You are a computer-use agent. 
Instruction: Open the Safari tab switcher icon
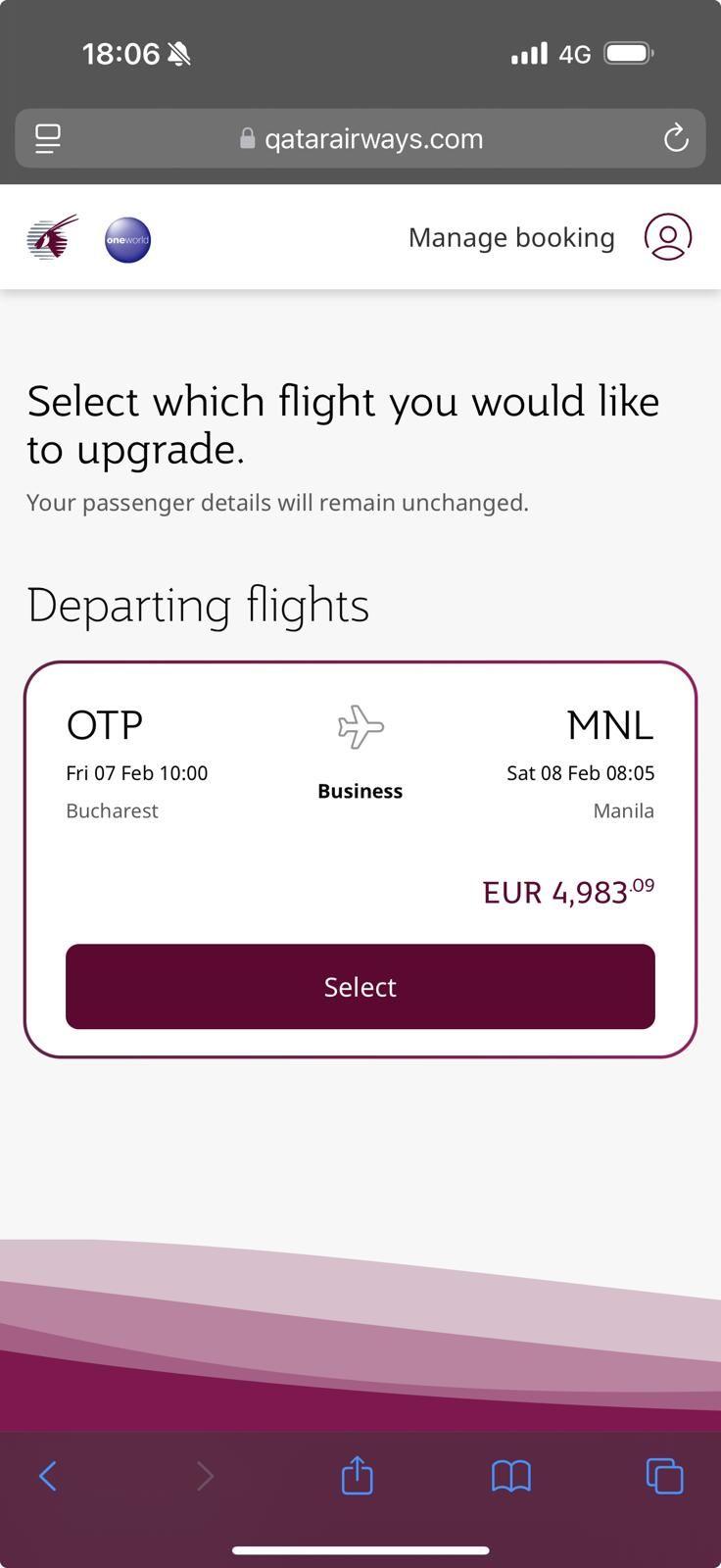click(664, 1476)
